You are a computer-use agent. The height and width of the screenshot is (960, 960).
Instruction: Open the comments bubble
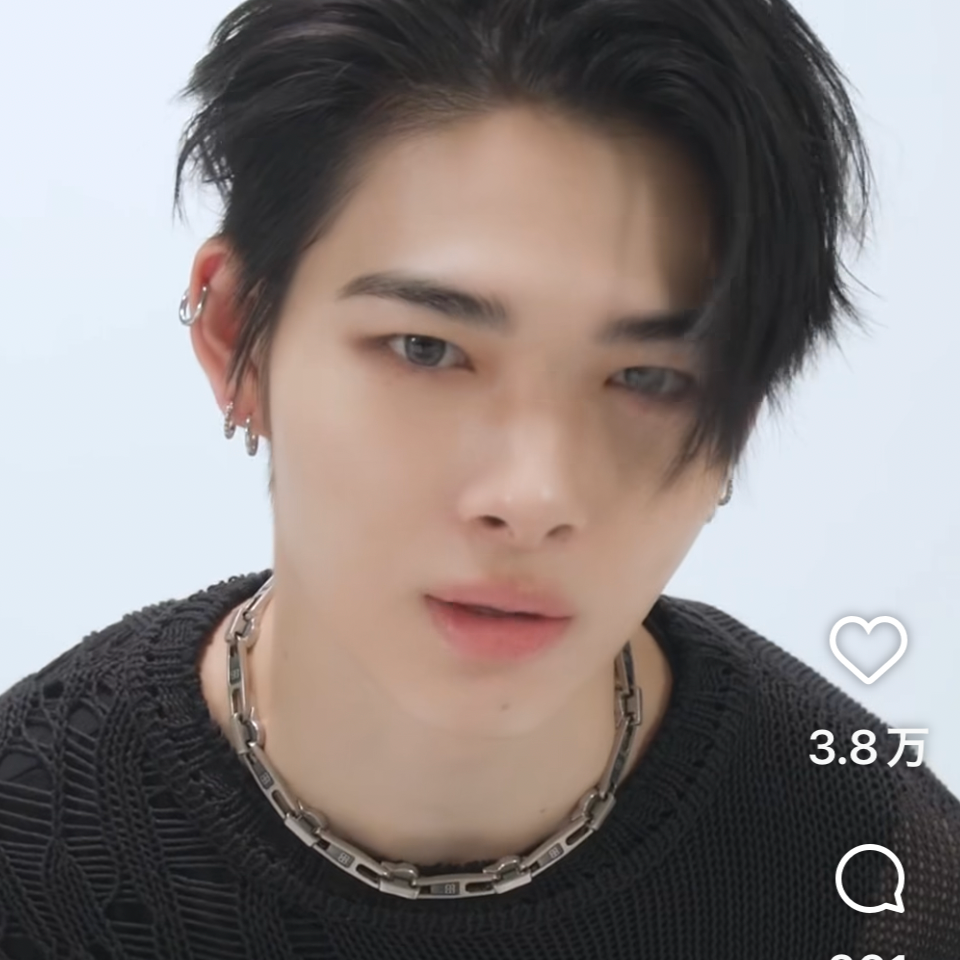pos(869,879)
